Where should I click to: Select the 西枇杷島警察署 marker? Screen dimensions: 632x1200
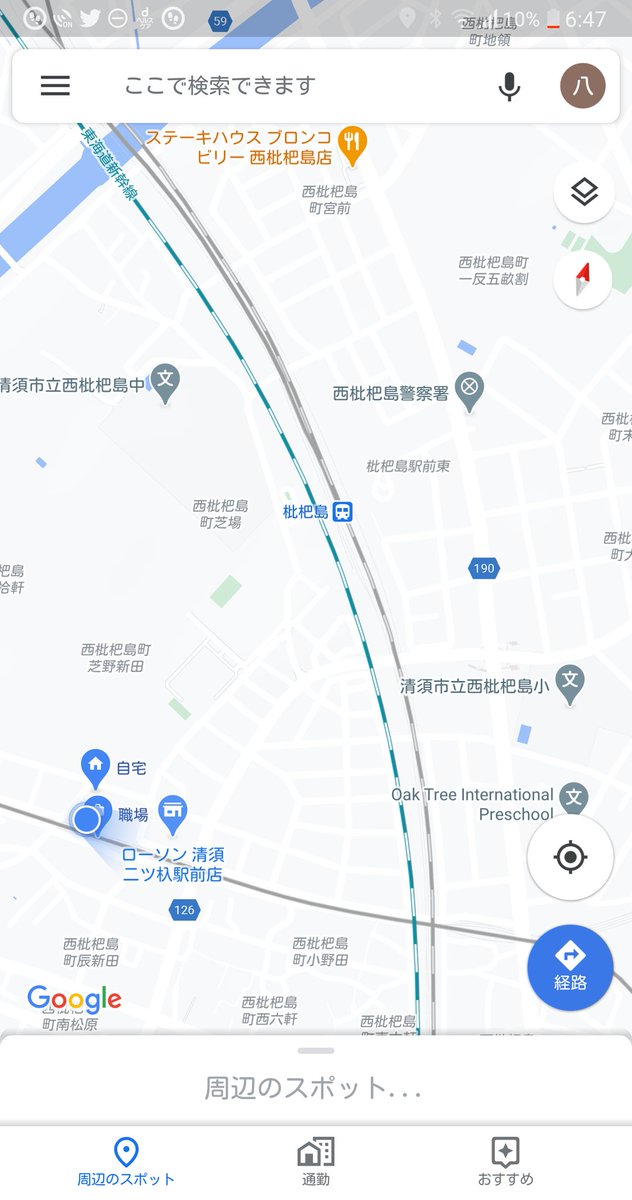coord(469,390)
